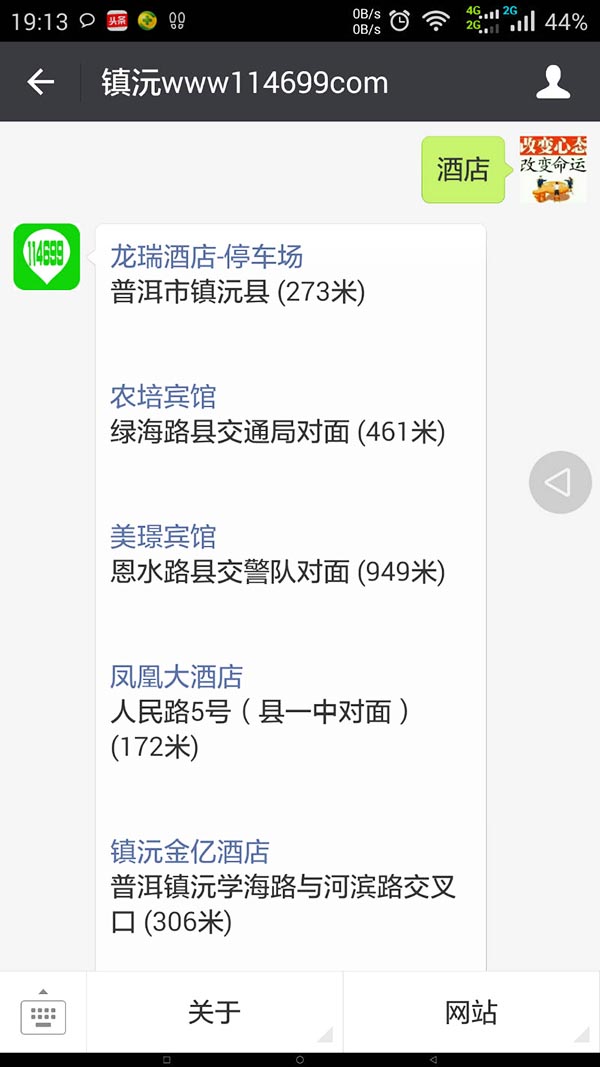Tap my avatar beside the 酒店 message
This screenshot has width=600, height=1067.
[553, 169]
